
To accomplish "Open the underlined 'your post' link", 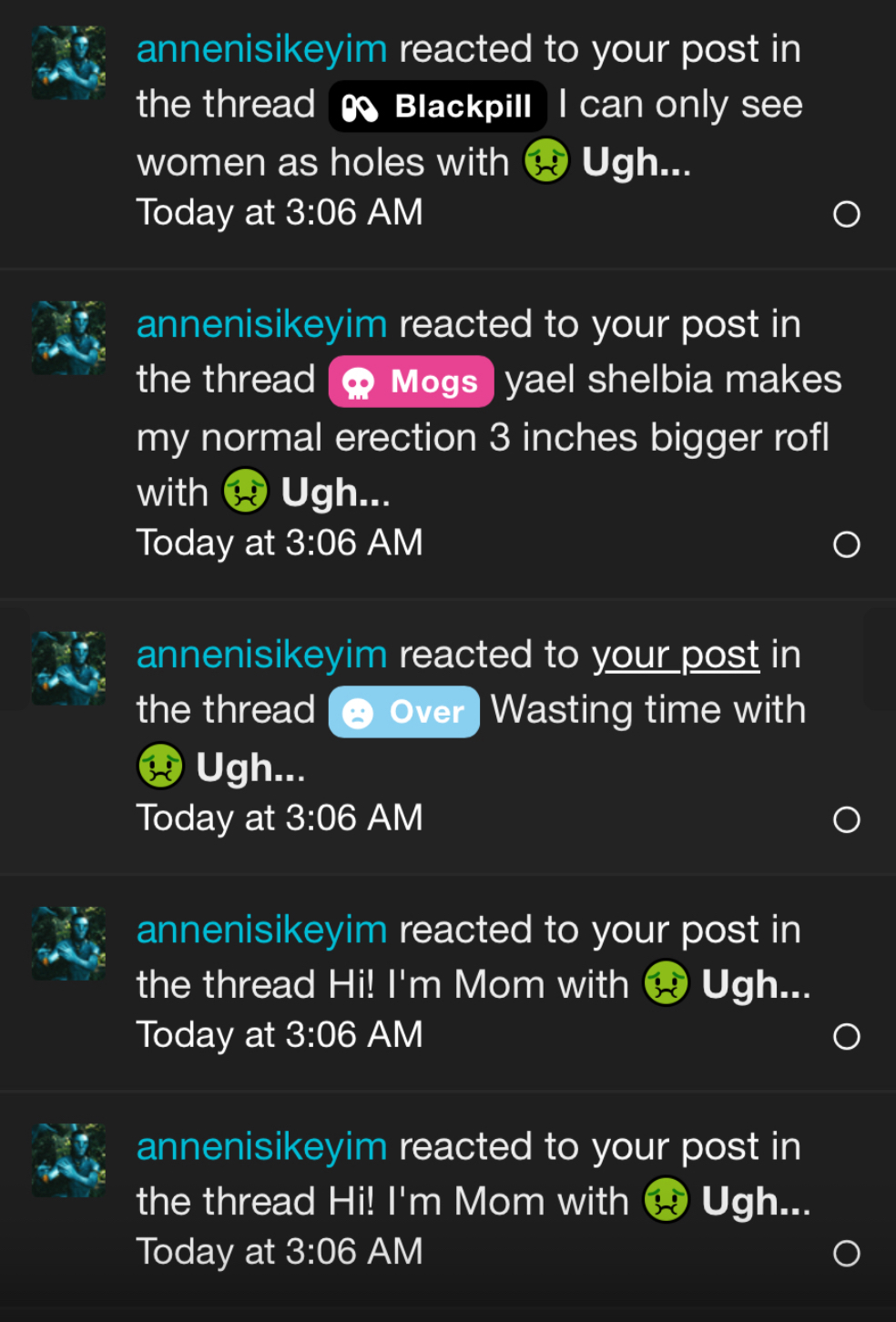I will tap(675, 655).
